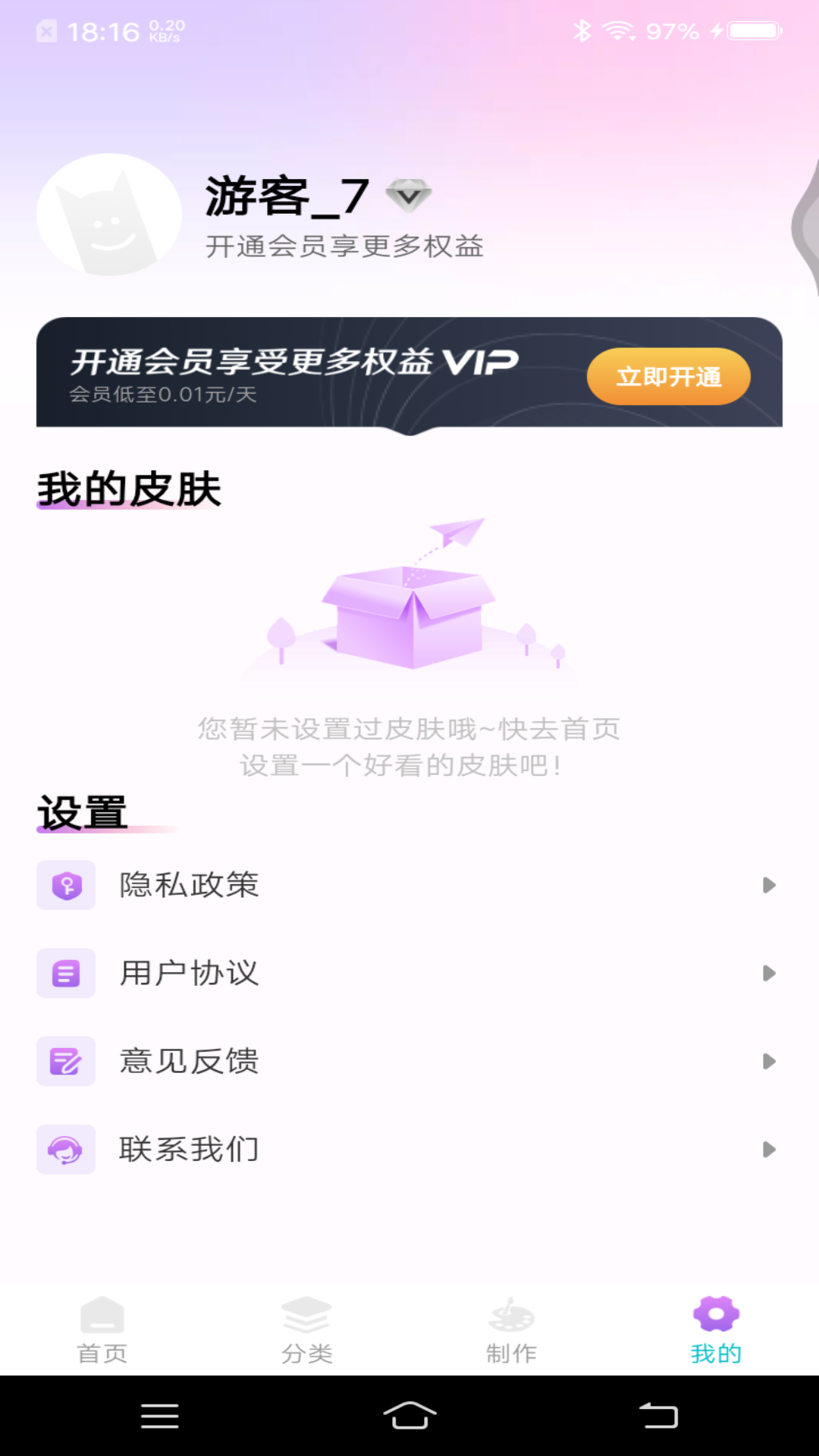Expand the 用户协议 row chevron
This screenshot has height=1456, width=819.
click(768, 973)
